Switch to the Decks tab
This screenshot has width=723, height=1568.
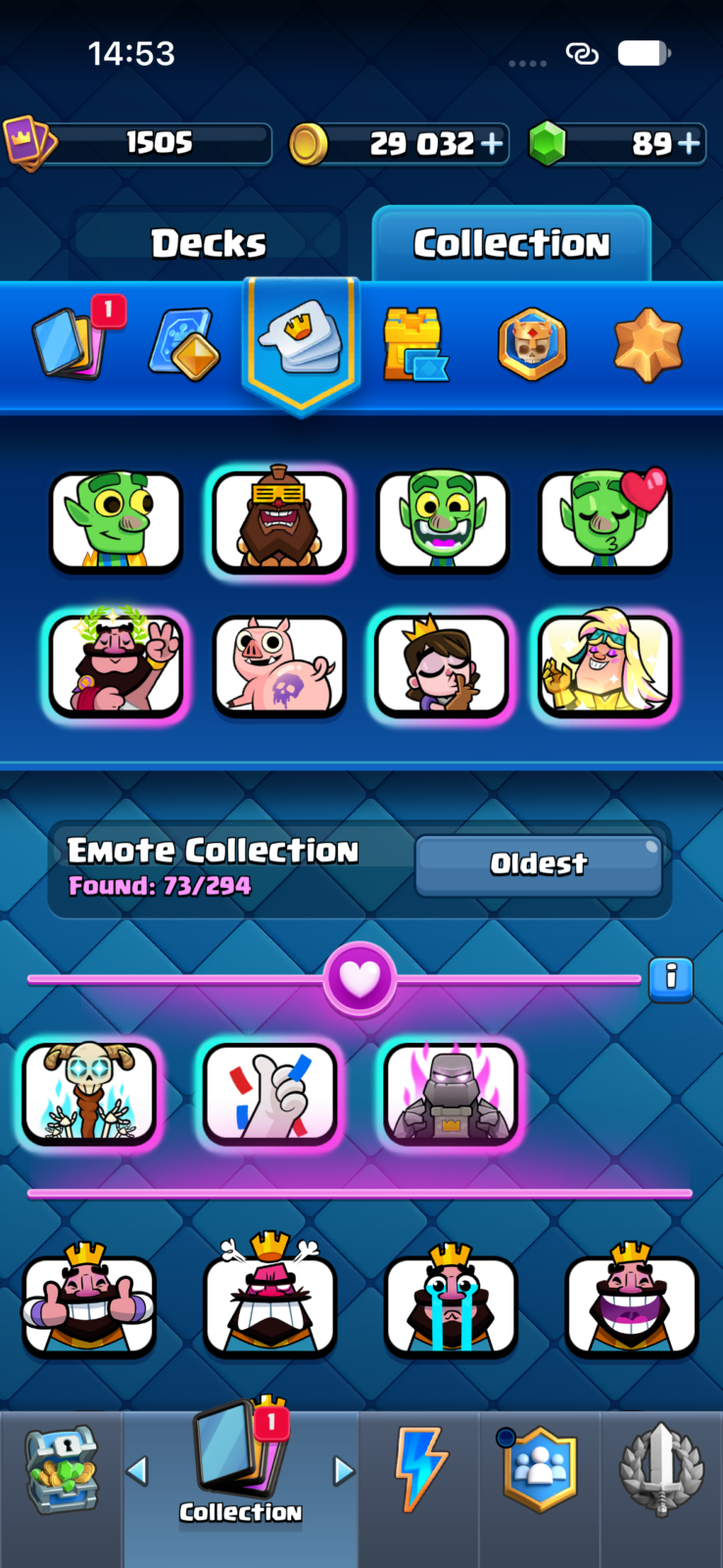(209, 243)
